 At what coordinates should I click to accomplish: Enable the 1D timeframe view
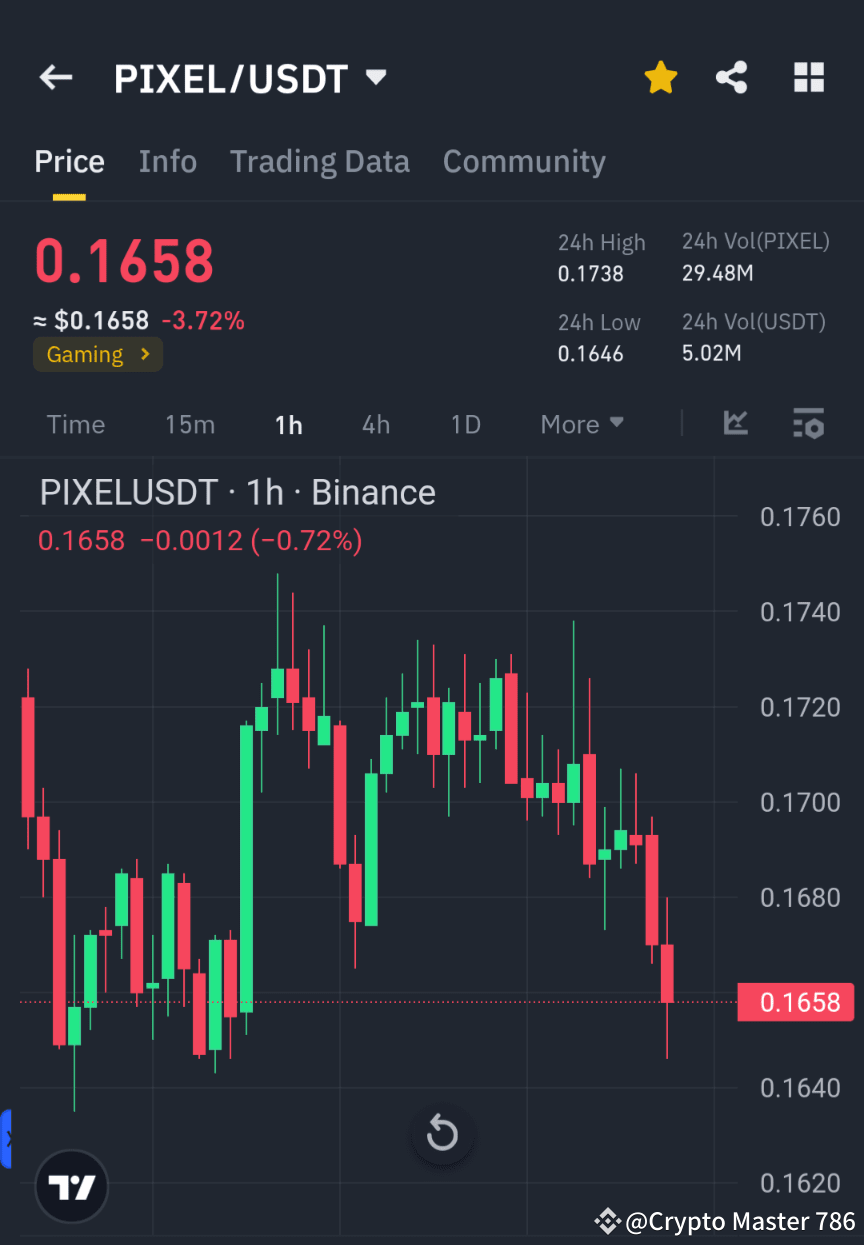click(x=465, y=424)
